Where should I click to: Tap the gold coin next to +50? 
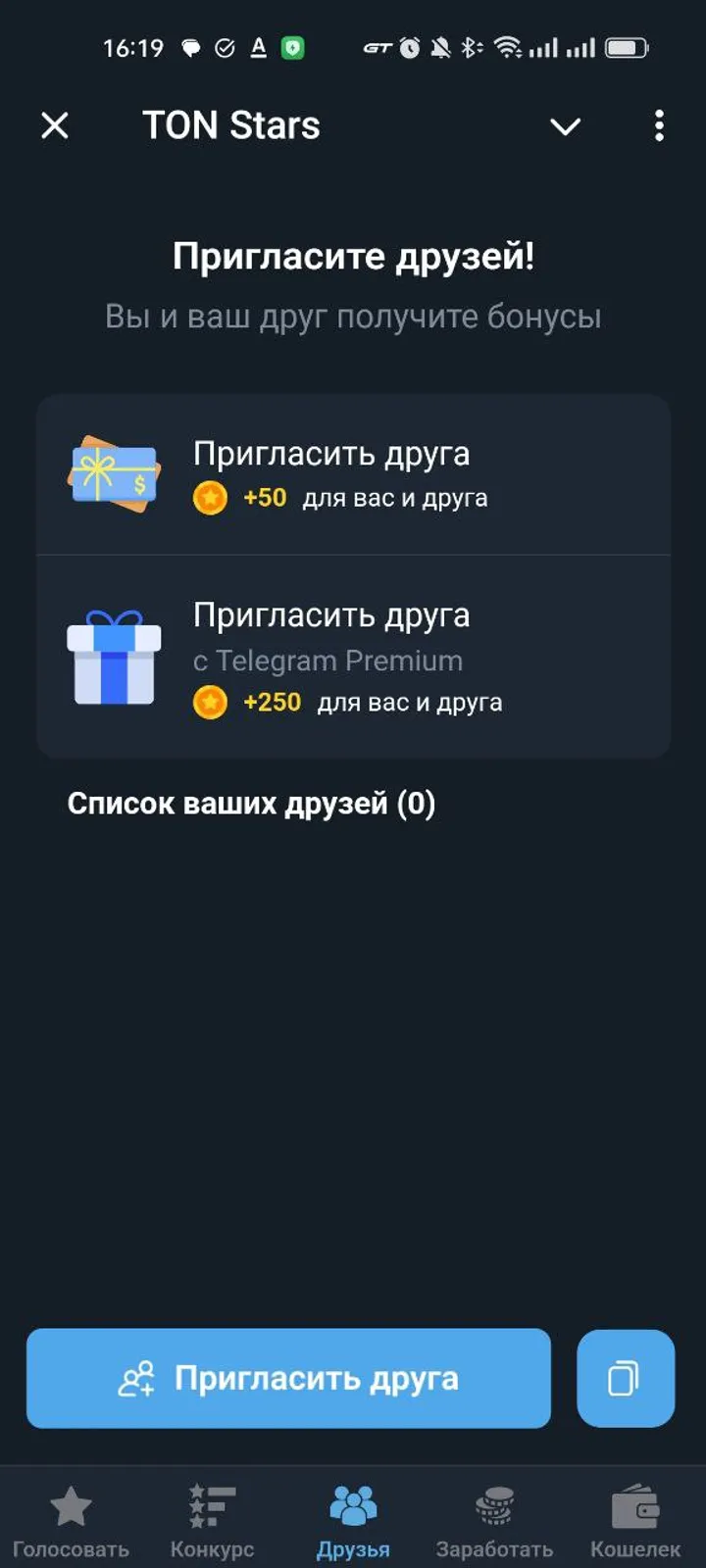pyautogui.click(x=208, y=498)
